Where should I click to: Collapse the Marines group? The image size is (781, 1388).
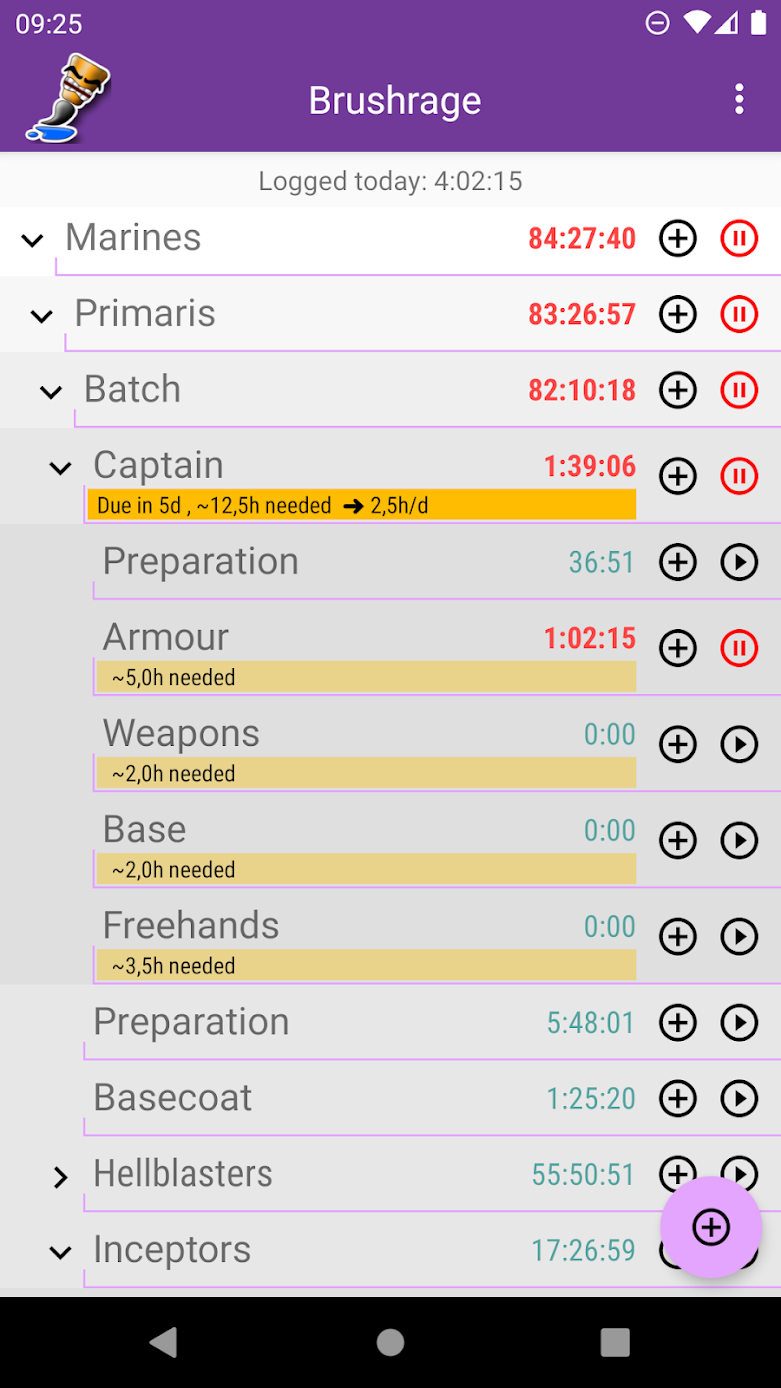point(33,240)
